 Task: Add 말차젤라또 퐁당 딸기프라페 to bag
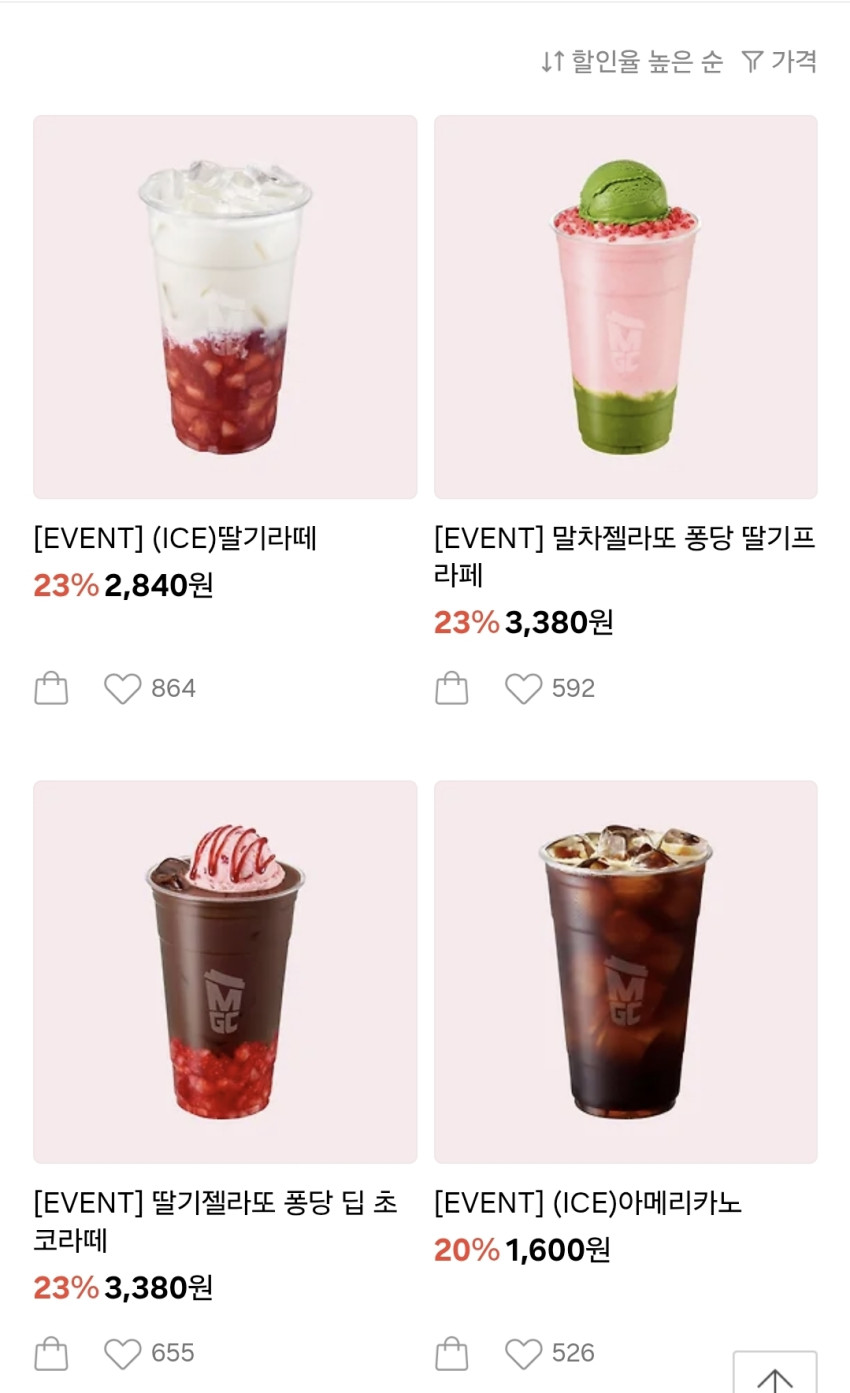coord(452,688)
